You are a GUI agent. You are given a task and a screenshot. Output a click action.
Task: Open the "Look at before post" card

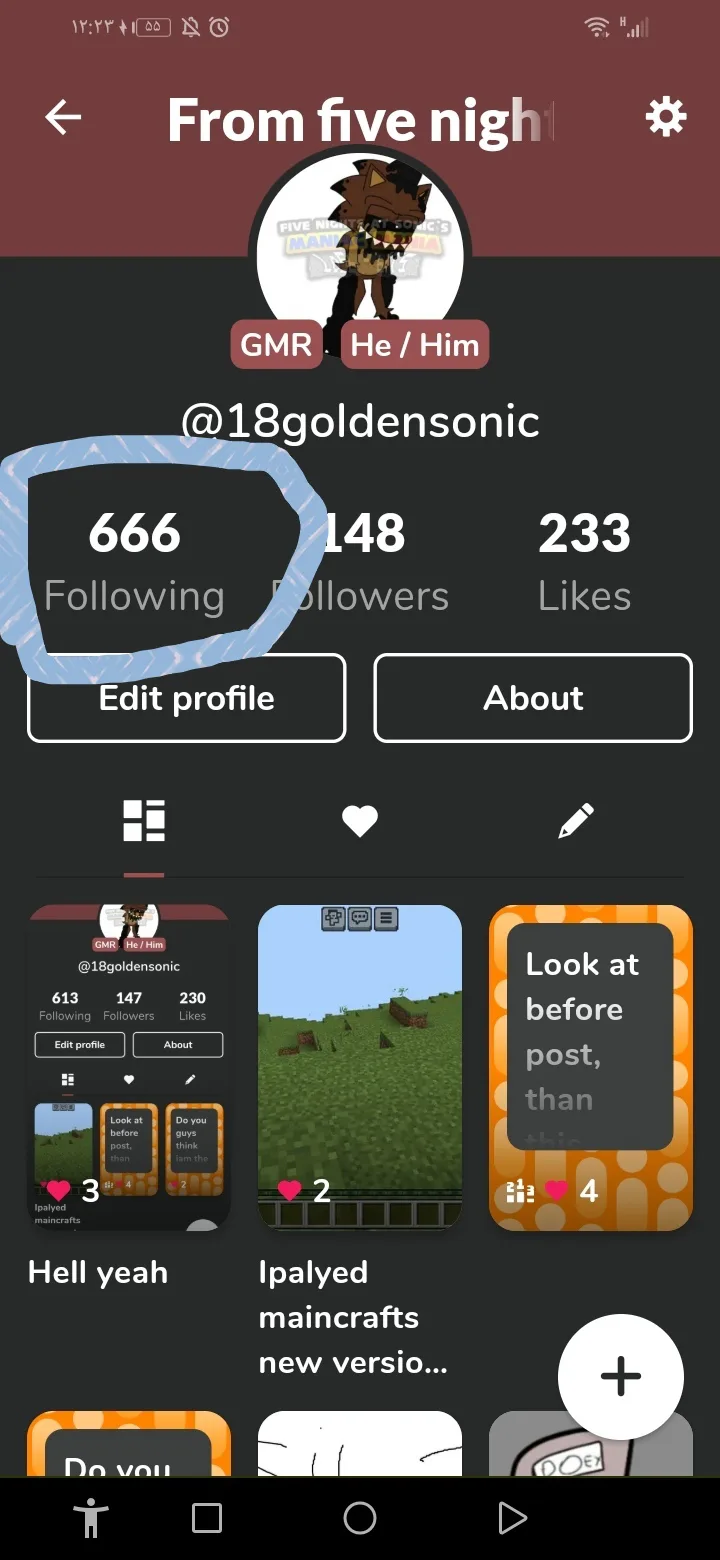[x=590, y=1067]
